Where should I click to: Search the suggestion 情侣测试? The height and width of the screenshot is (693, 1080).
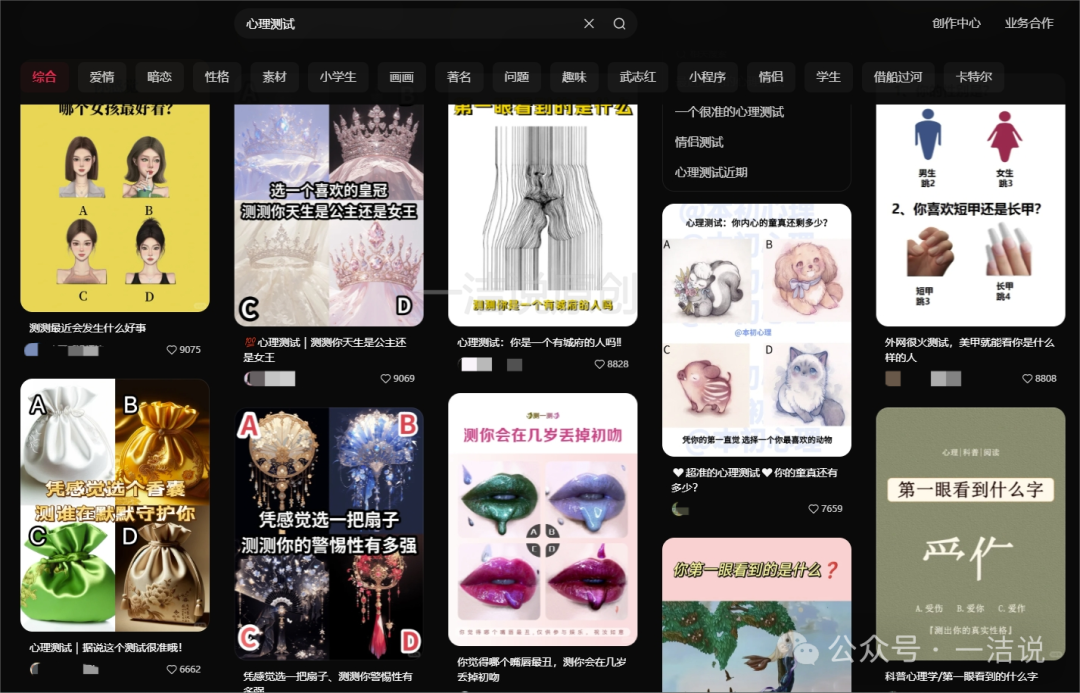click(699, 142)
